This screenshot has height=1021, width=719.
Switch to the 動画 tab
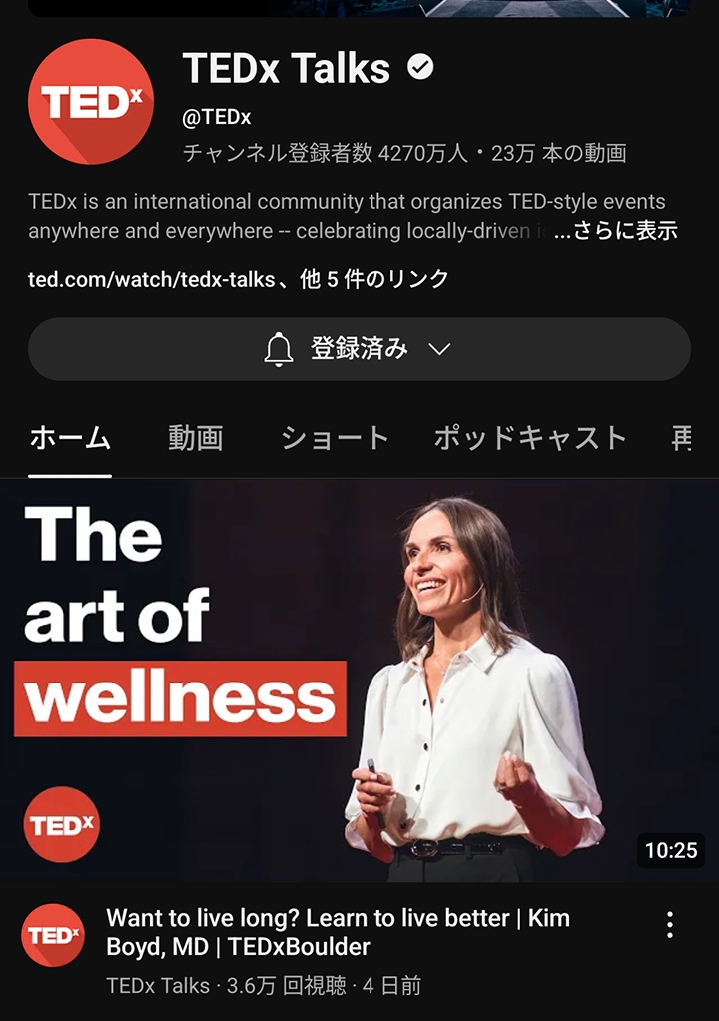pyautogui.click(x=195, y=438)
